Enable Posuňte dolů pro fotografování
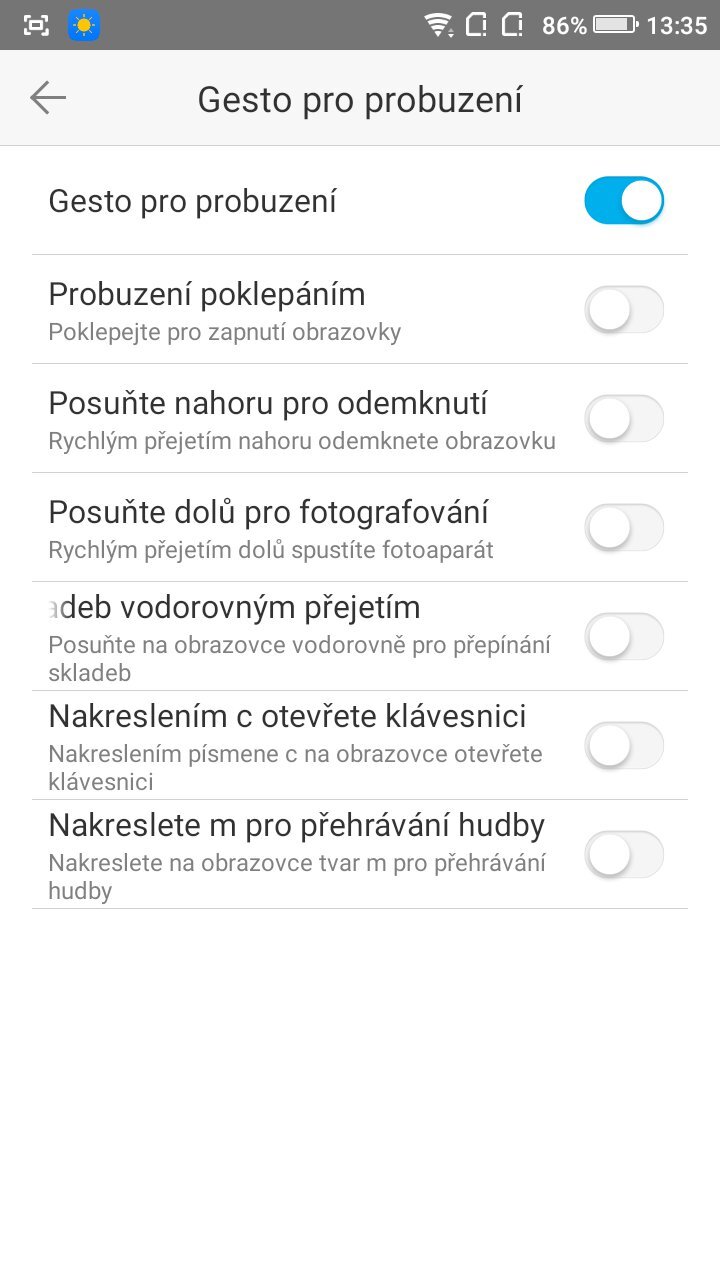The image size is (720, 1280). point(624,527)
